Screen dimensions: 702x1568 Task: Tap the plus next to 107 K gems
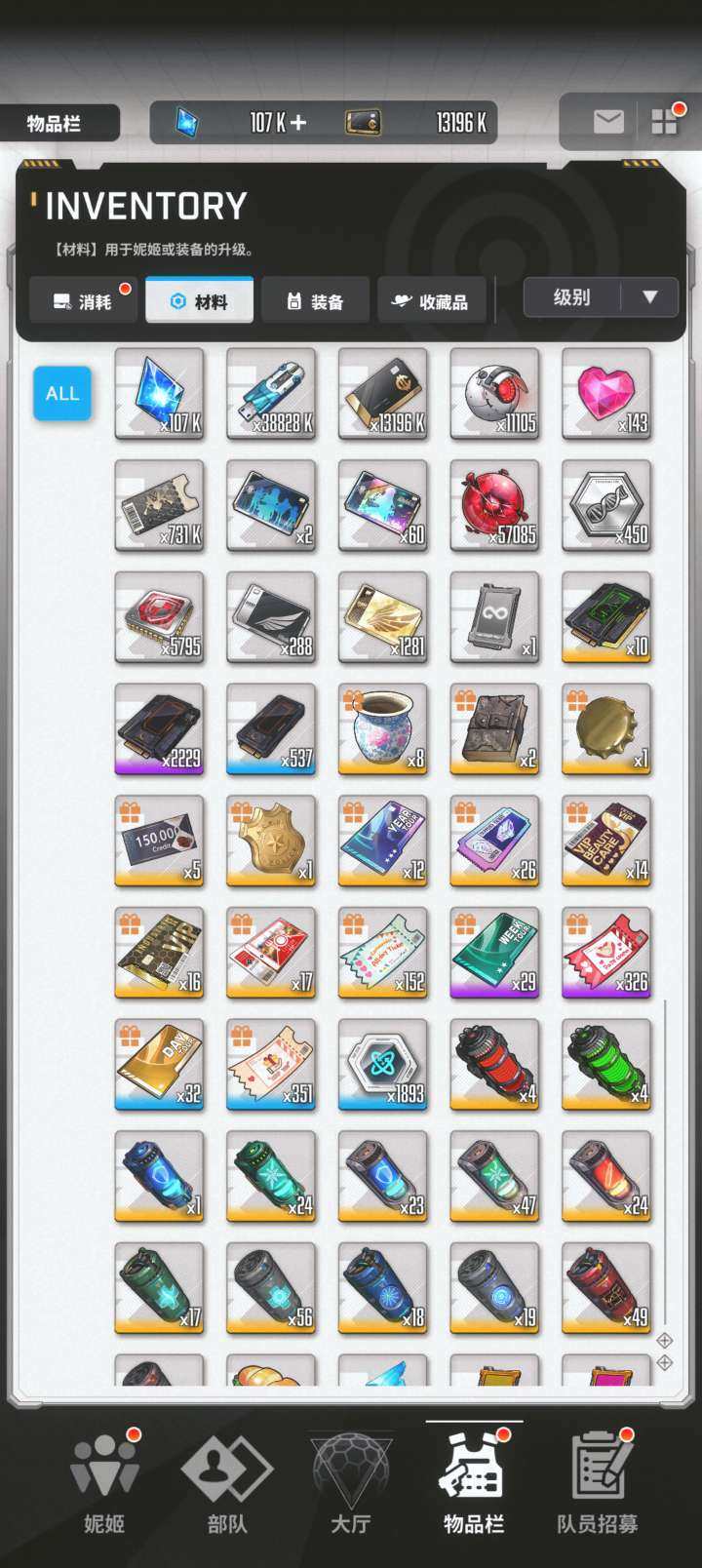298,123
